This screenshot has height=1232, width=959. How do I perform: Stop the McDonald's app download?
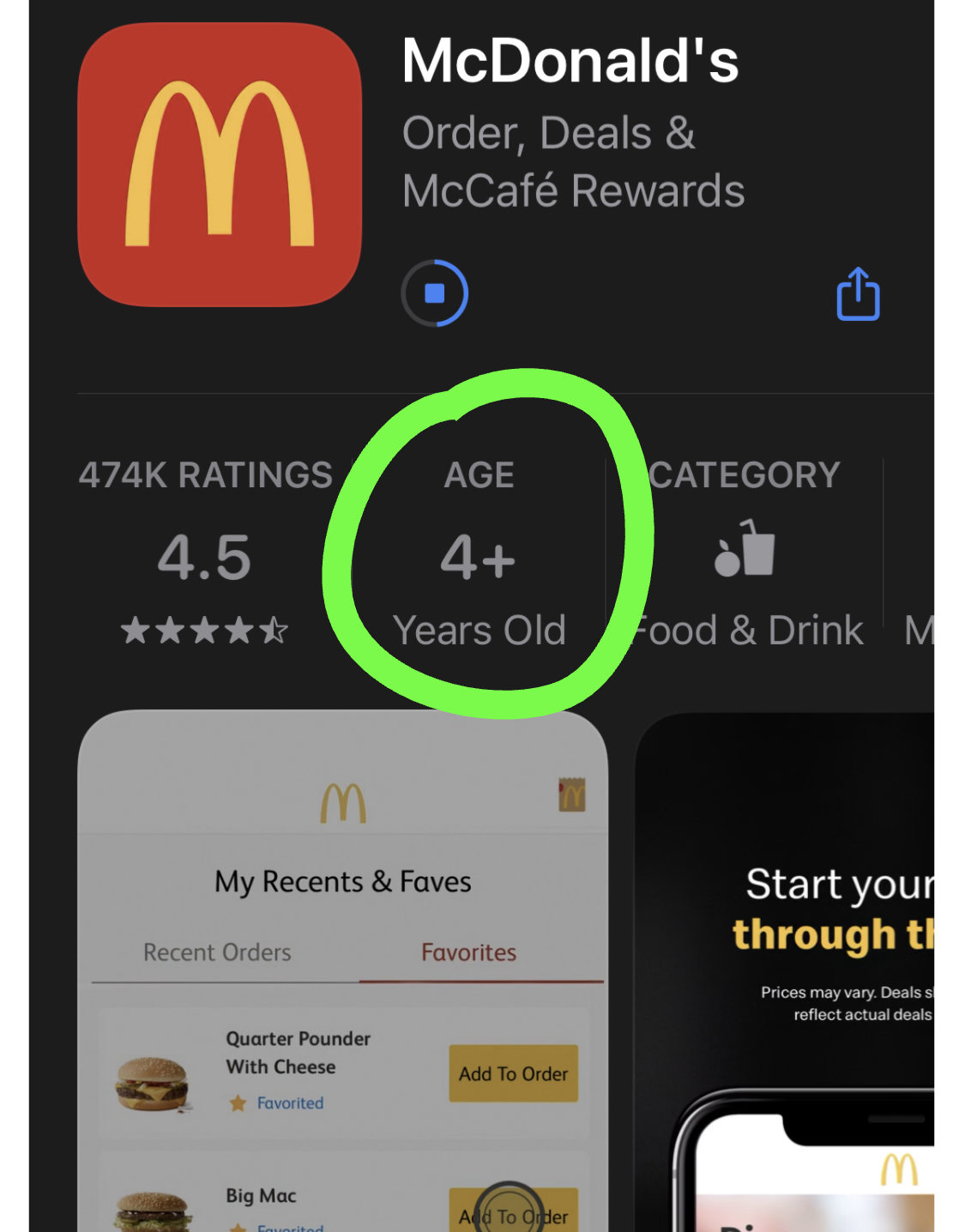click(x=435, y=293)
